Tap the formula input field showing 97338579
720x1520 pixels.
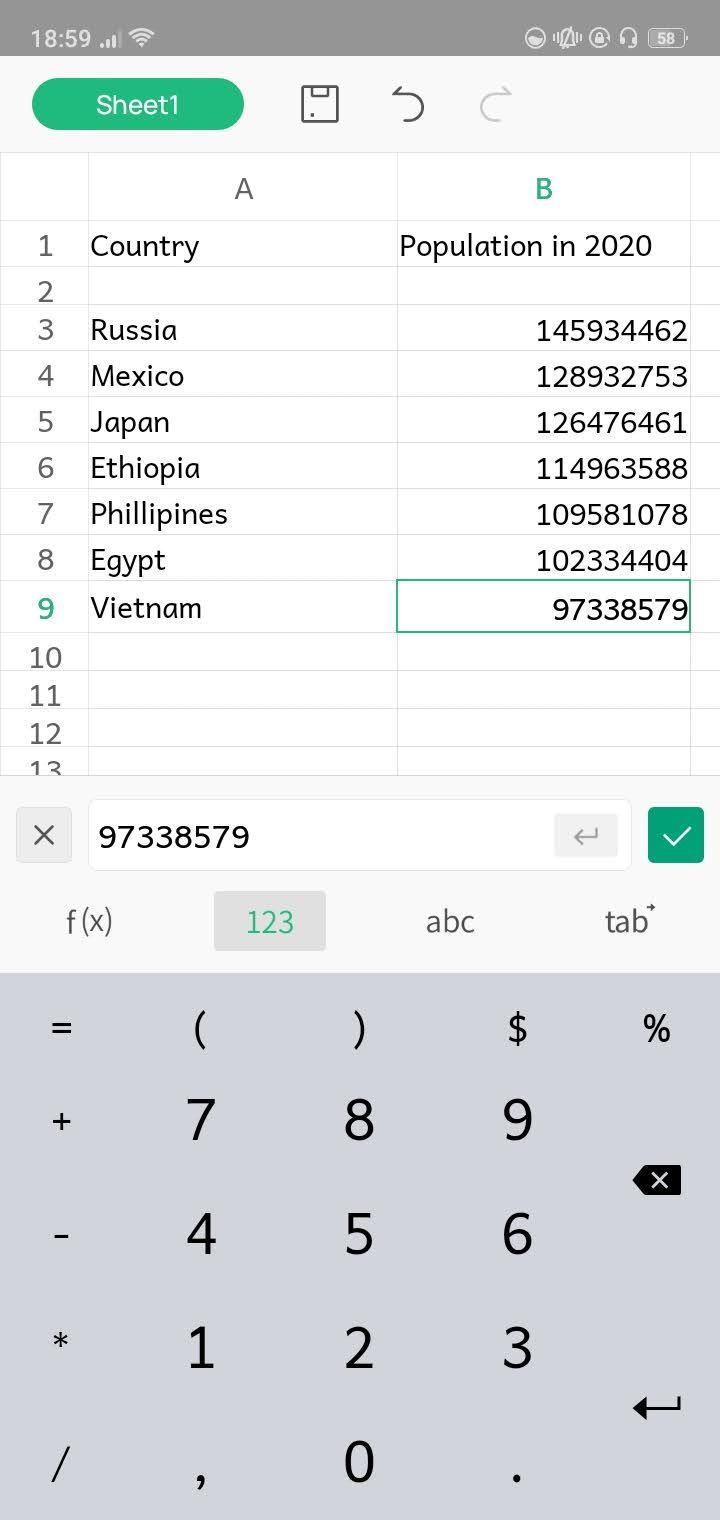(320, 836)
